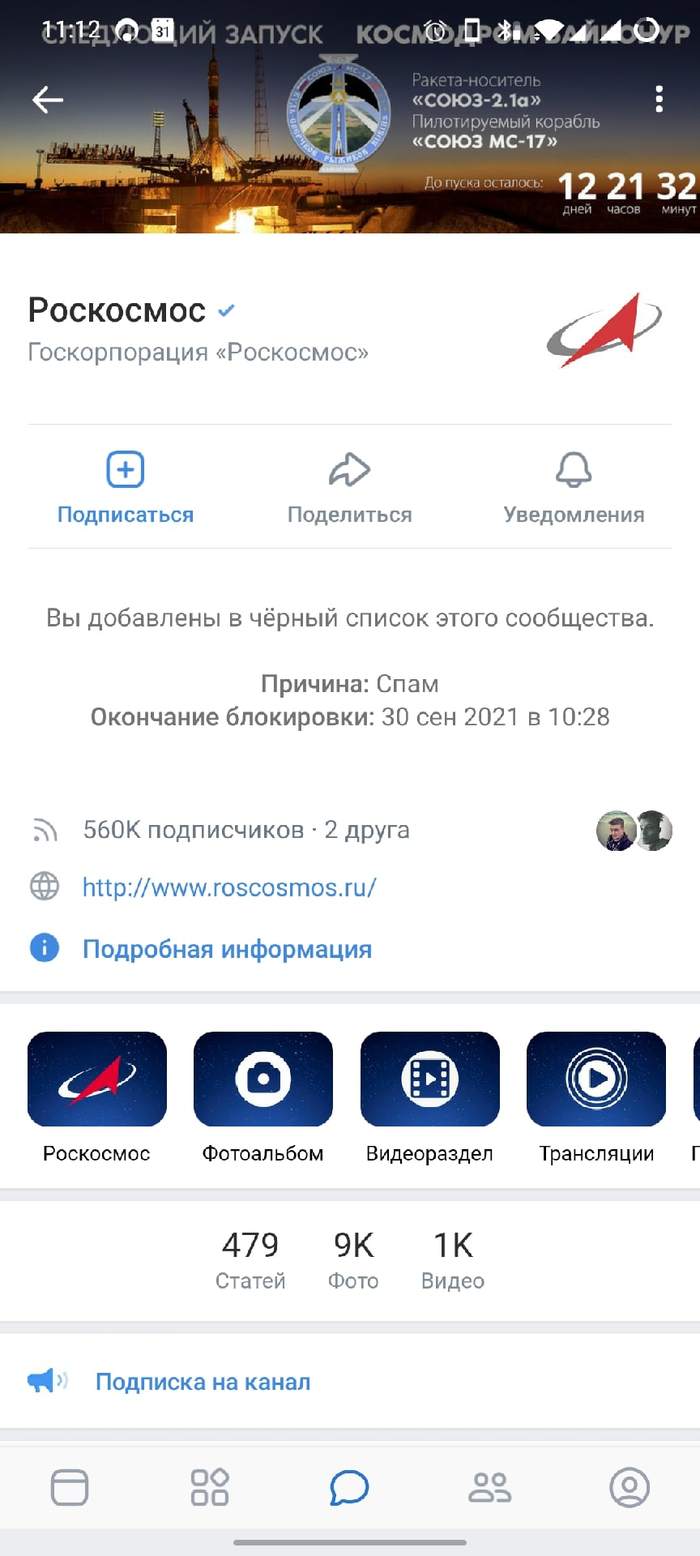Switch to the news feed tab

pyautogui.click(x=70, y=1488)
